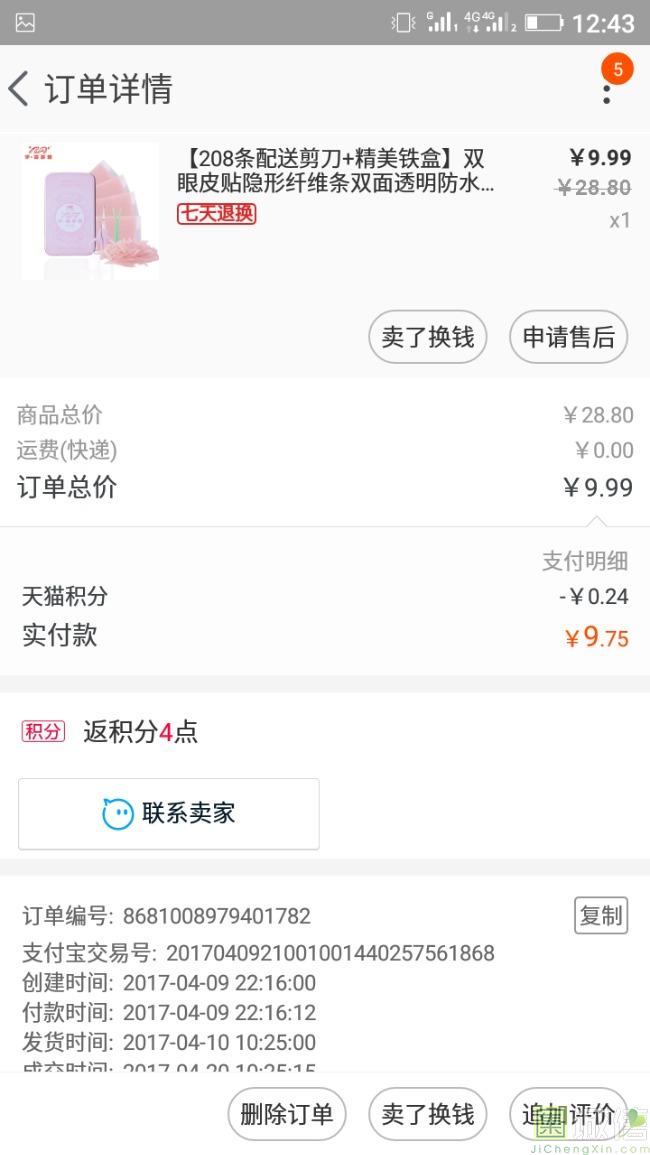
Task: Tap 卖了换钱 next to 删除订单
Action: coord(427,1114)
